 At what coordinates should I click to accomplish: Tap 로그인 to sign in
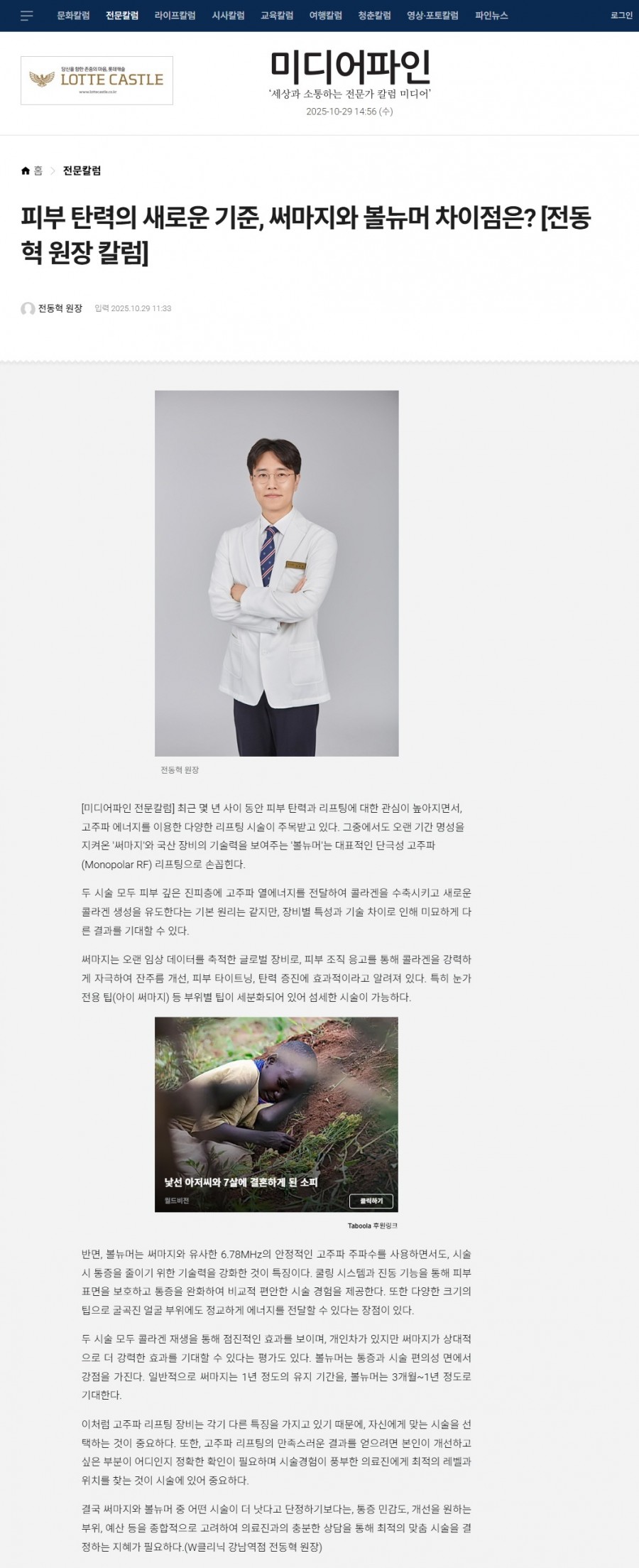621,16
